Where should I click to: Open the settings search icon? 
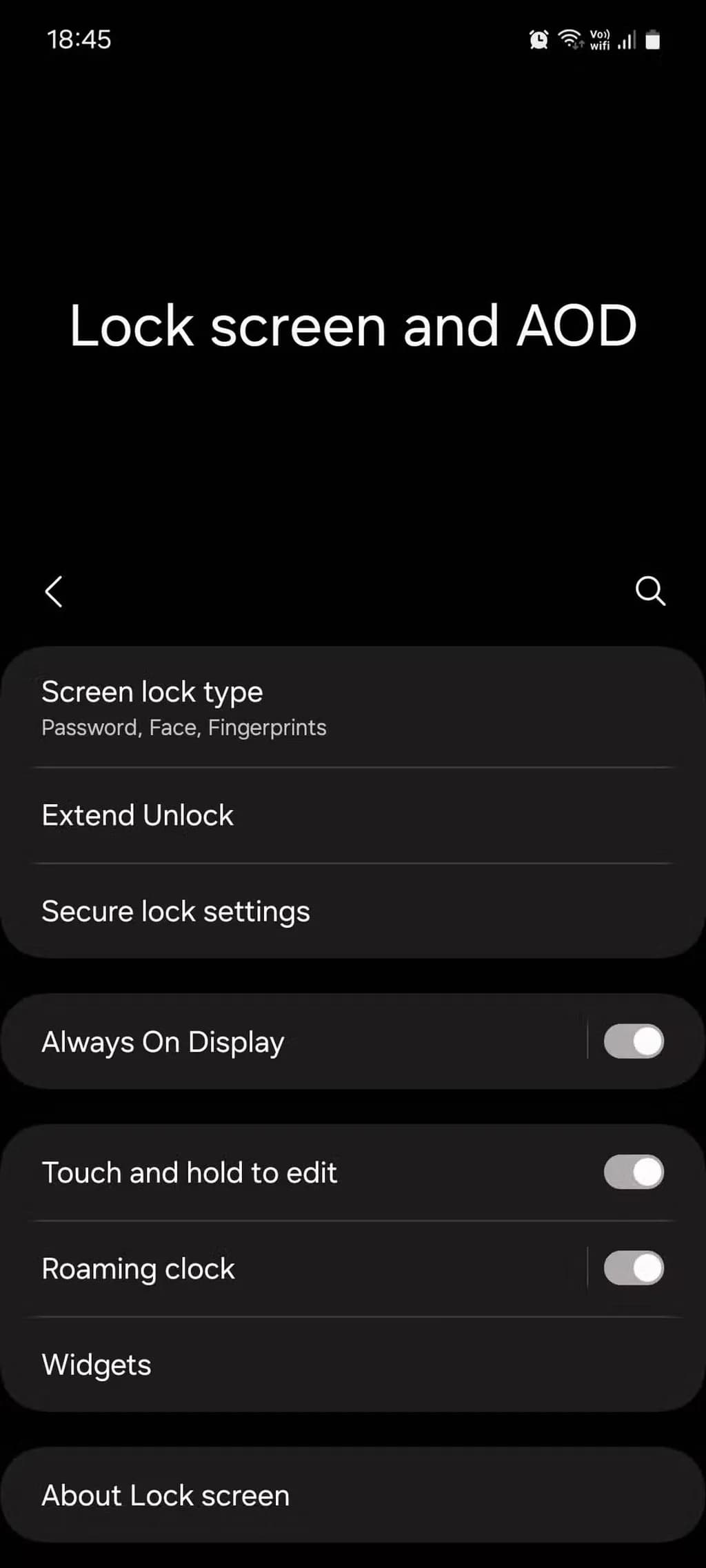[649, 591]
